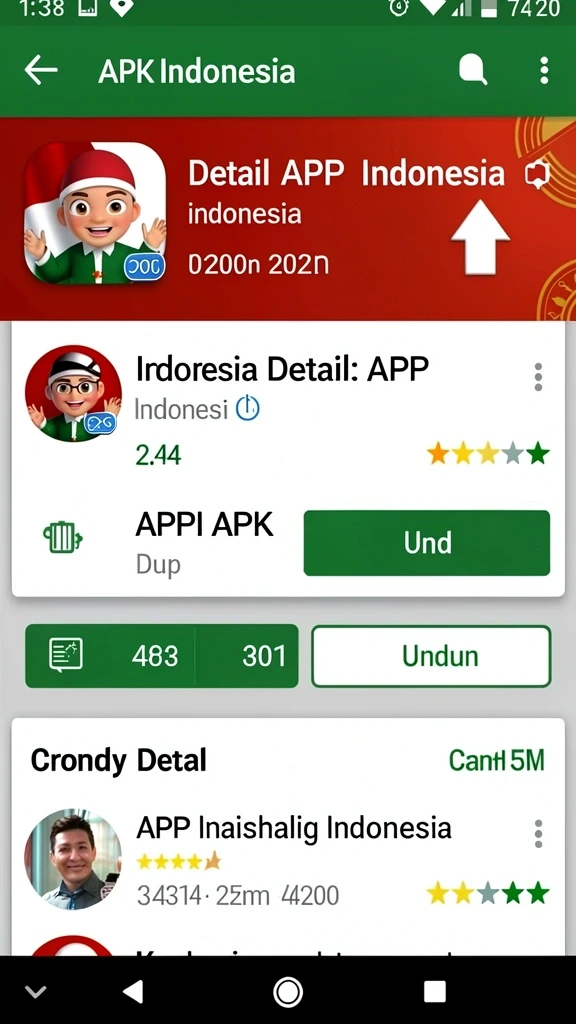The width and height of the screenshot is (576, 1024).
Task: Open APP Inaishalig Indonesia listing
Action: [x=293, y=827]
